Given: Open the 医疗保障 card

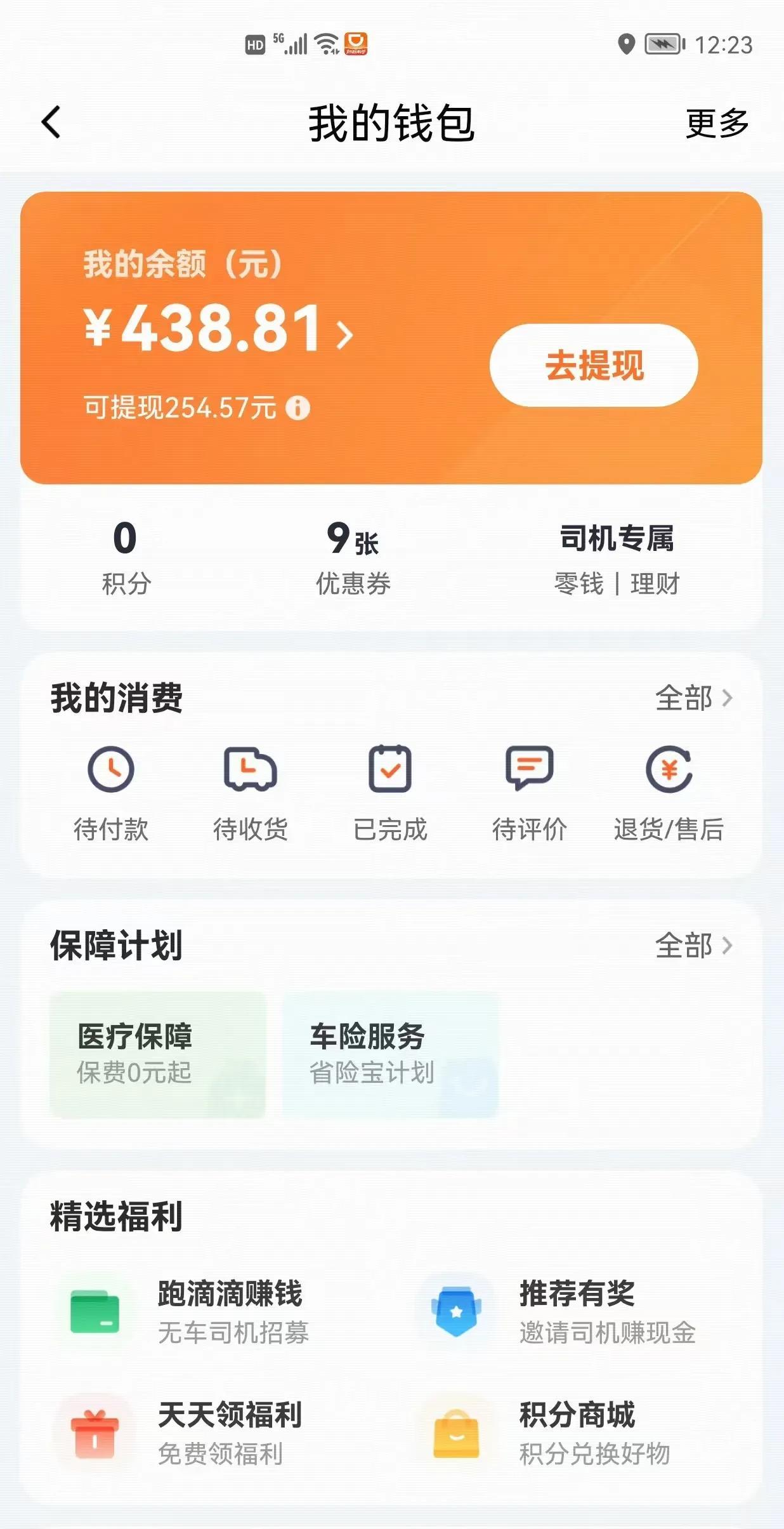Looking at the screenshot, I should 157,1054.
